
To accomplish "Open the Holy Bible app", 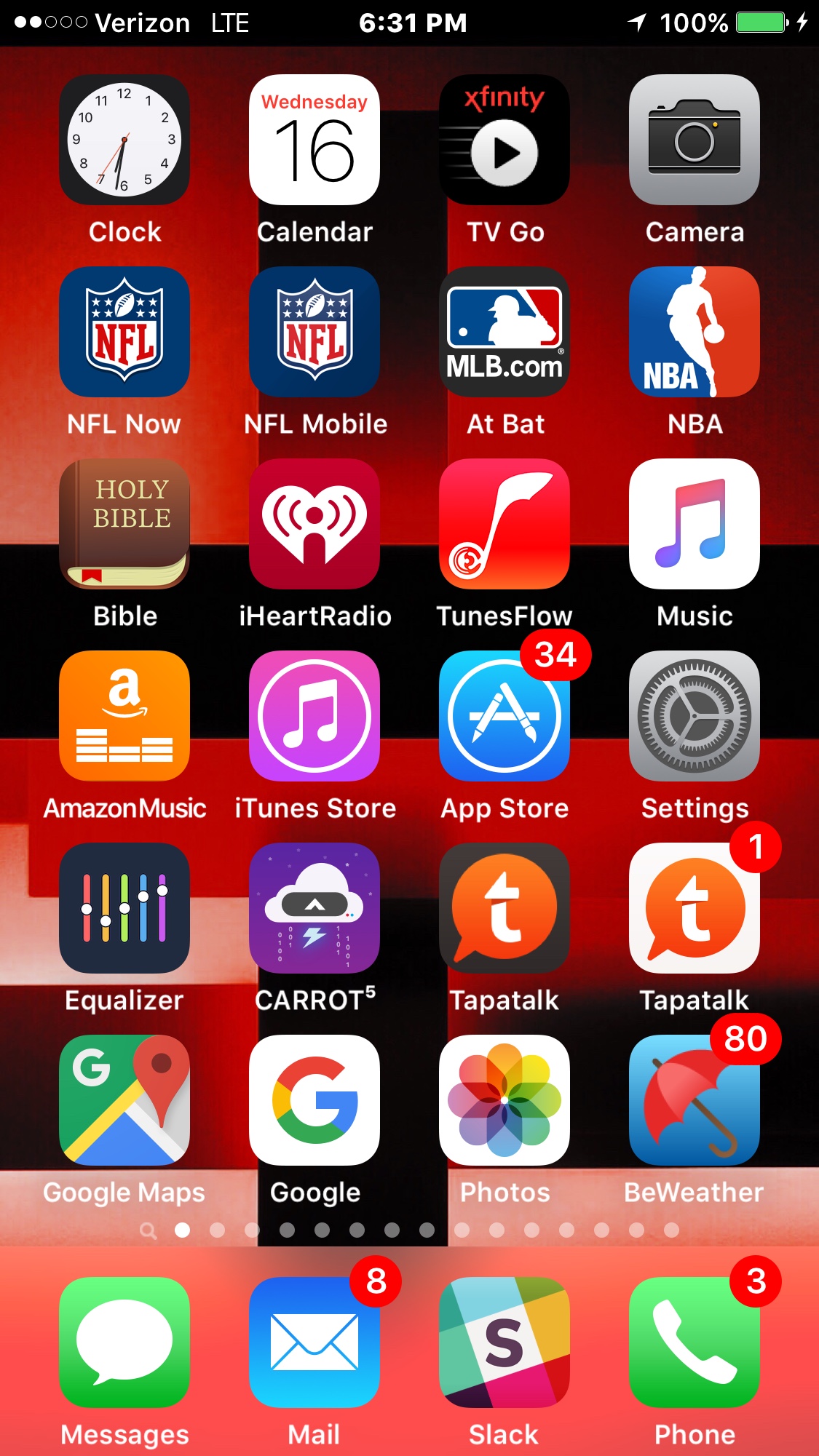I will coord(124,524).
